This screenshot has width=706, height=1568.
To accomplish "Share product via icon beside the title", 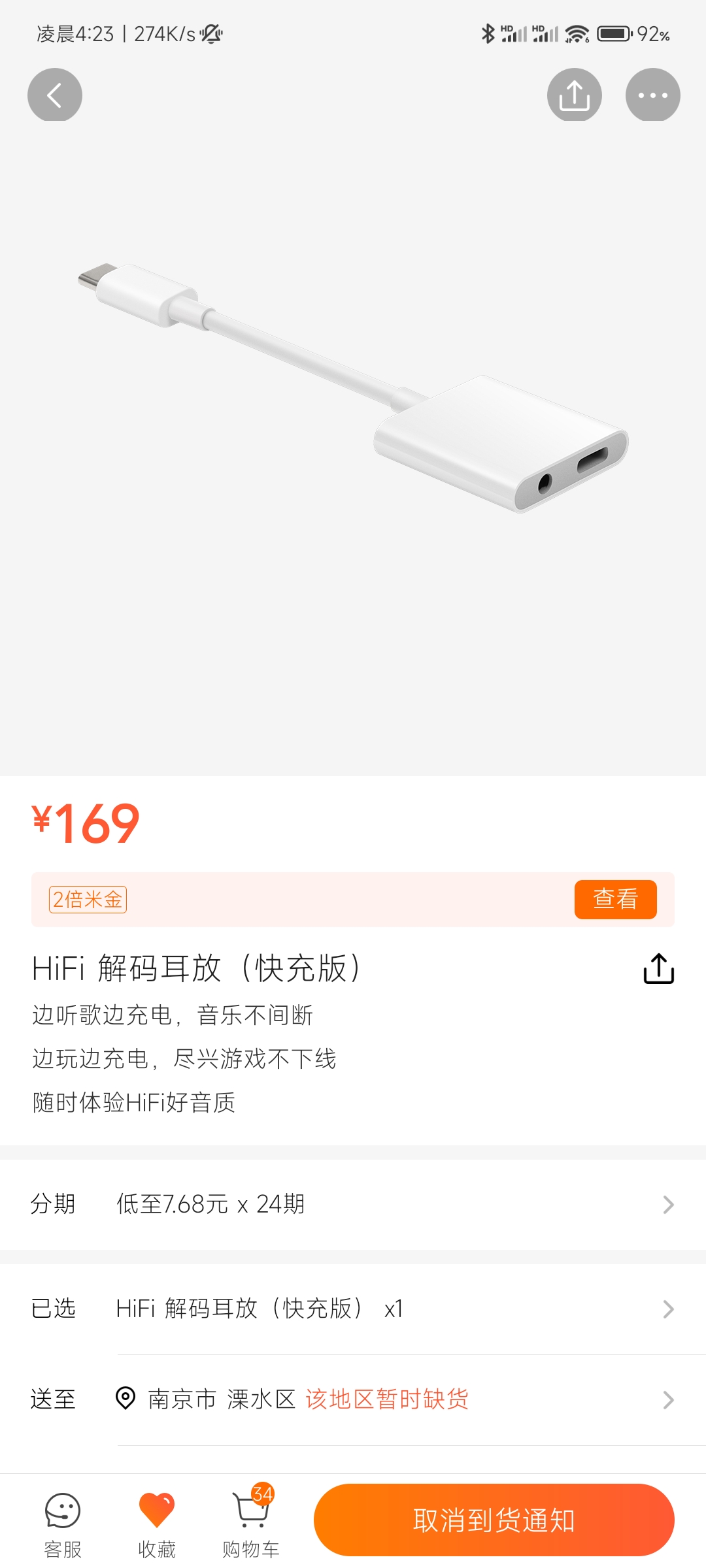I will (658, 968).
